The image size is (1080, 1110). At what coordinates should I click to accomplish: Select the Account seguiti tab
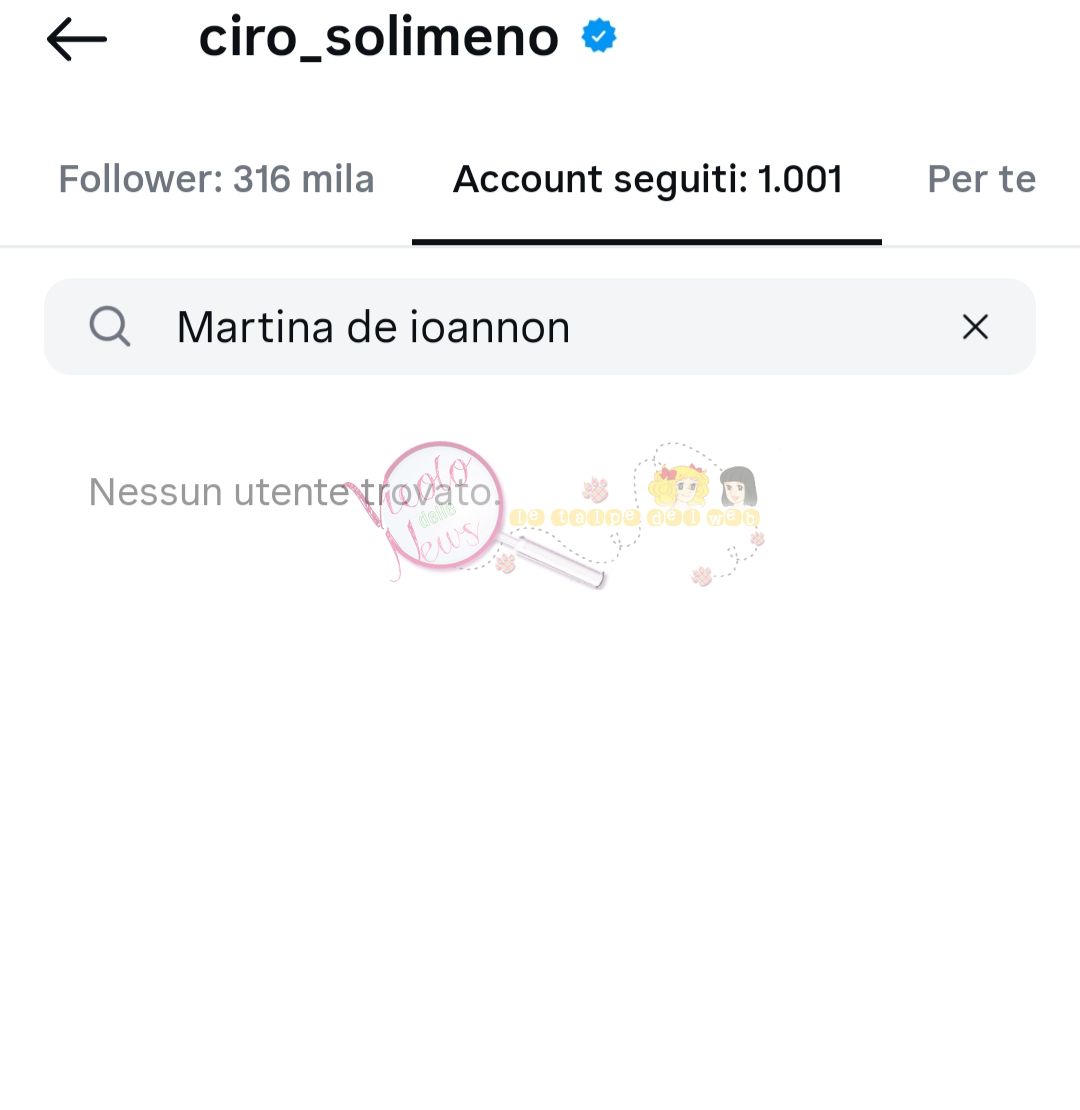point(647,180)
